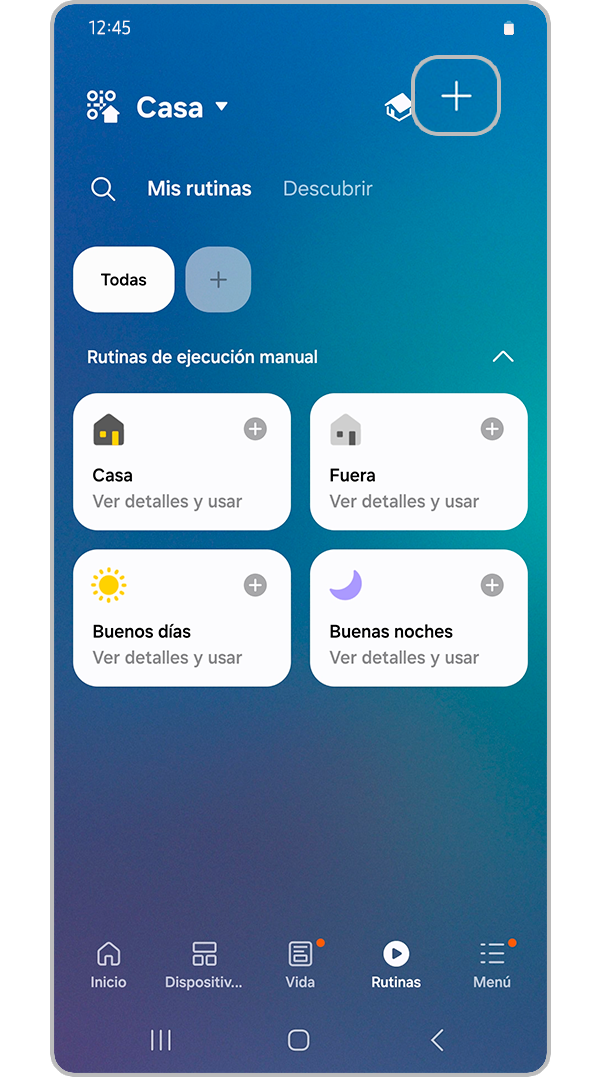Select the Todas filter chip
The image size is (600, 1077).
[124, 280]
